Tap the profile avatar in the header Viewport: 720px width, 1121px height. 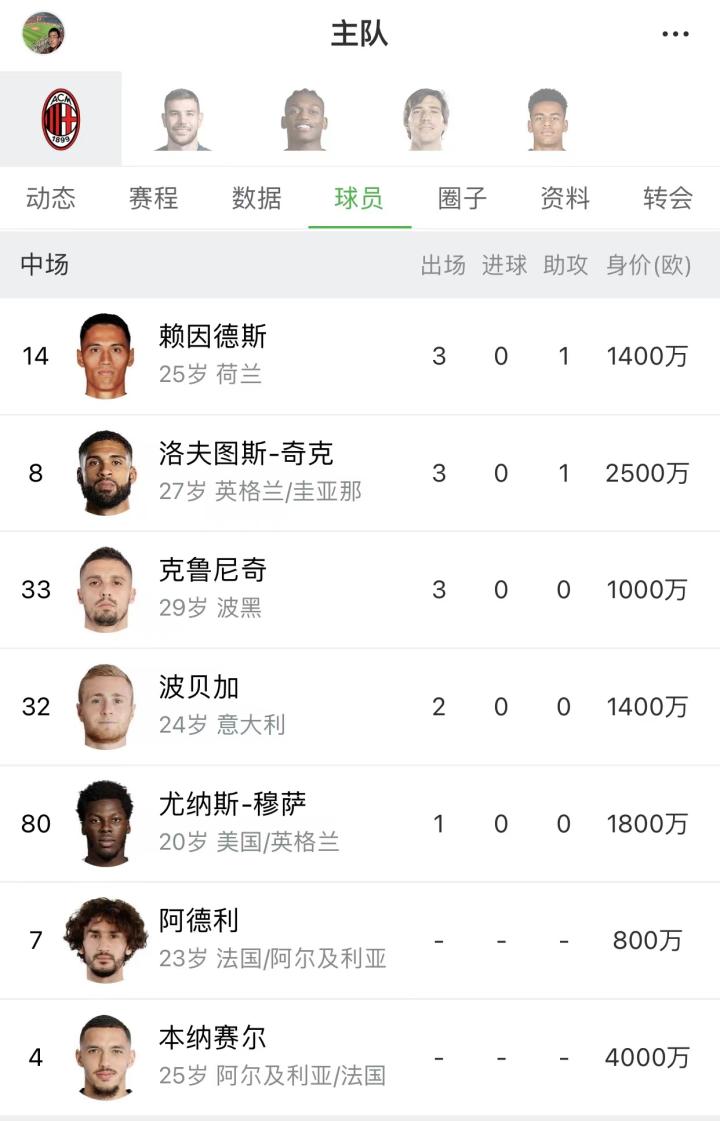point(43,33)
